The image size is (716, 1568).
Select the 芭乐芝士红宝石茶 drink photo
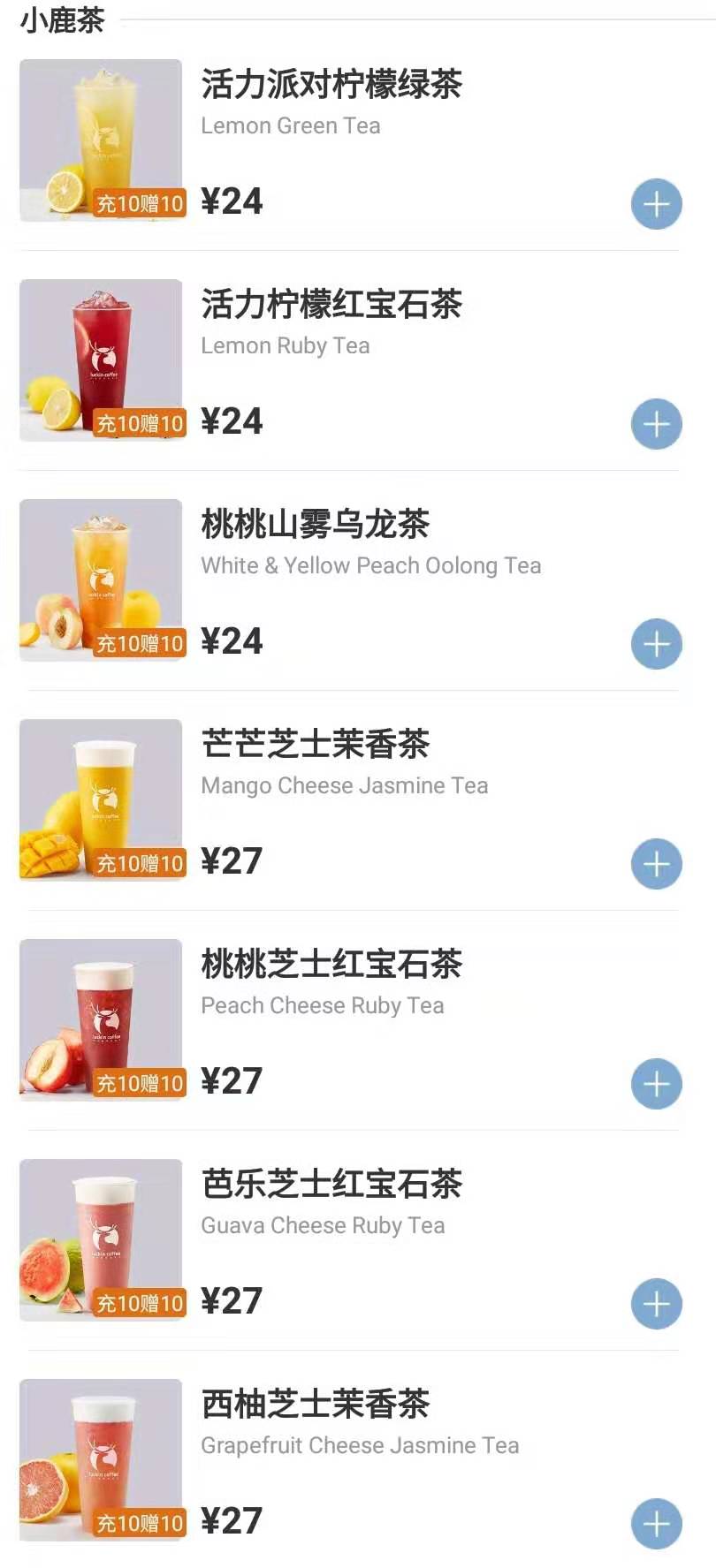tap(101, 1239)
